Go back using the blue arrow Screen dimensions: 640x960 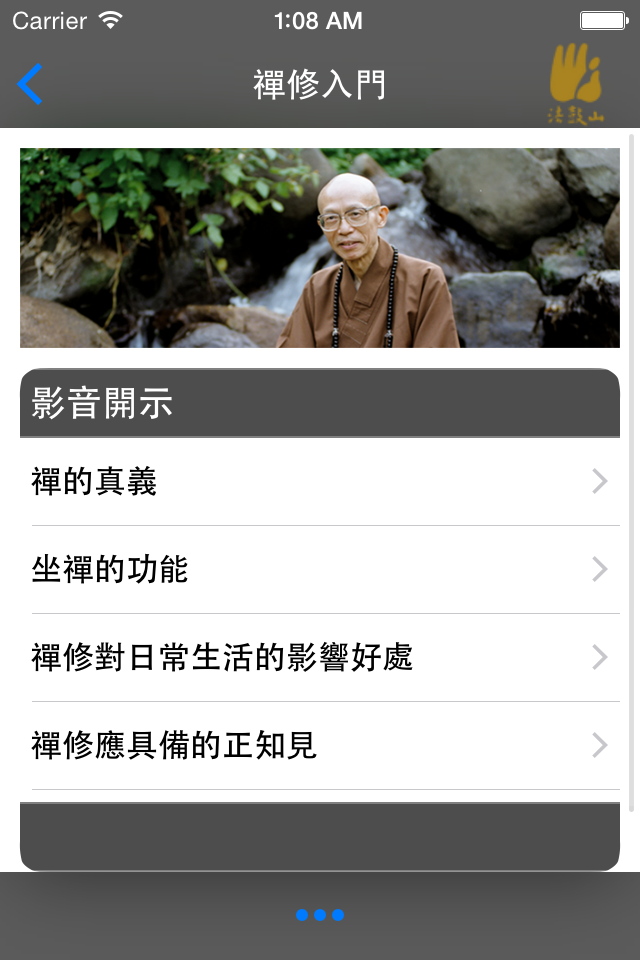[x=31, y=85]
